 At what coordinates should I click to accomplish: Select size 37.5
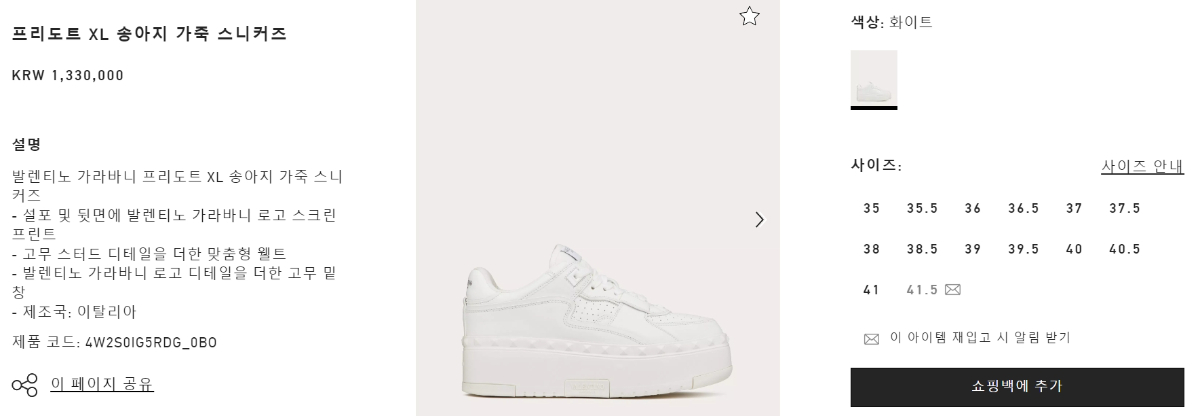(1124, 208)
